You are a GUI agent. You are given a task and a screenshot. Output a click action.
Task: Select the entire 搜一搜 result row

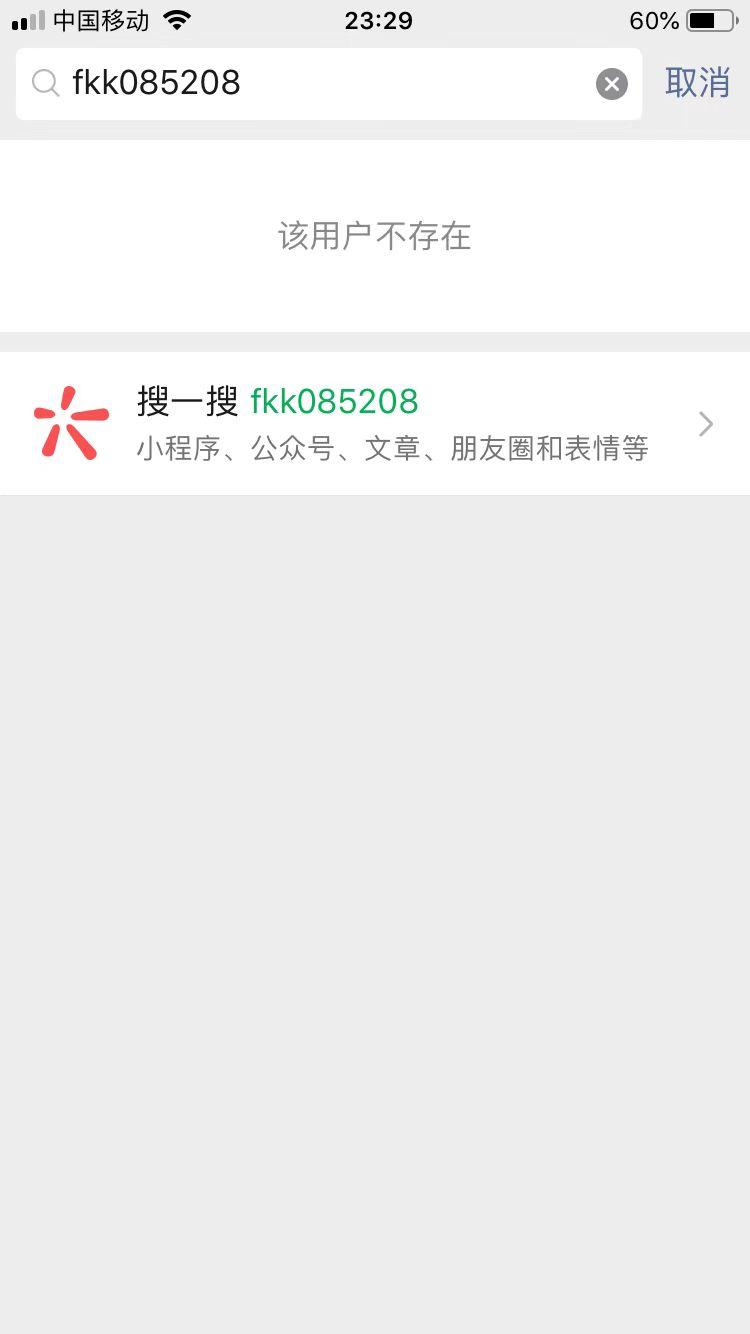[x=375, y=422]
